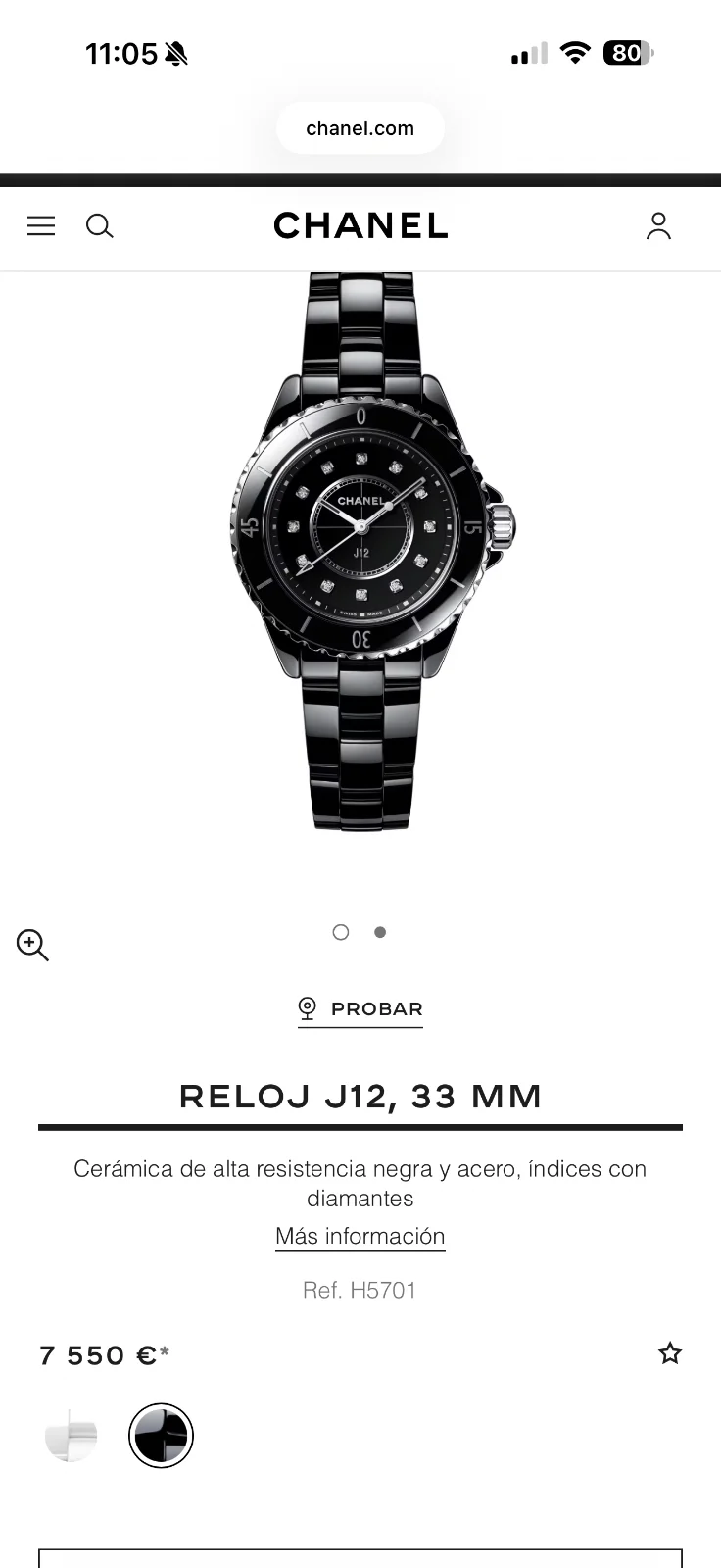Select the white ceramic color swatch
The height and width of the screenshot is (1568, 721).
point(72,1436)
